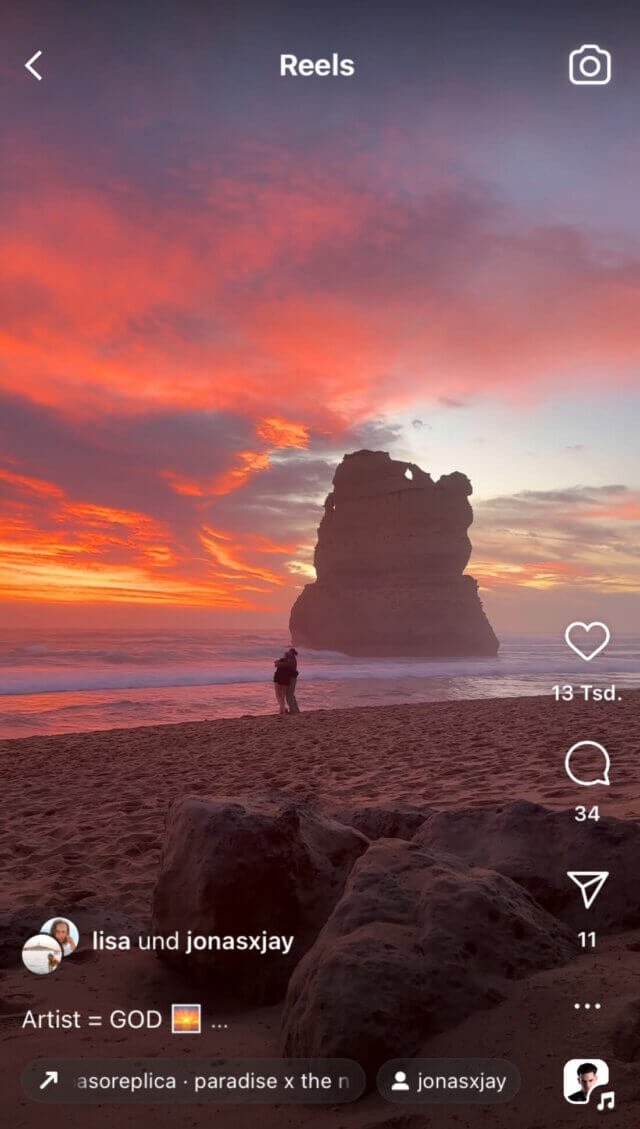Tap the overlapping profile pictures of the authors
640x1129 pixels.
click(x=50, y=945)
